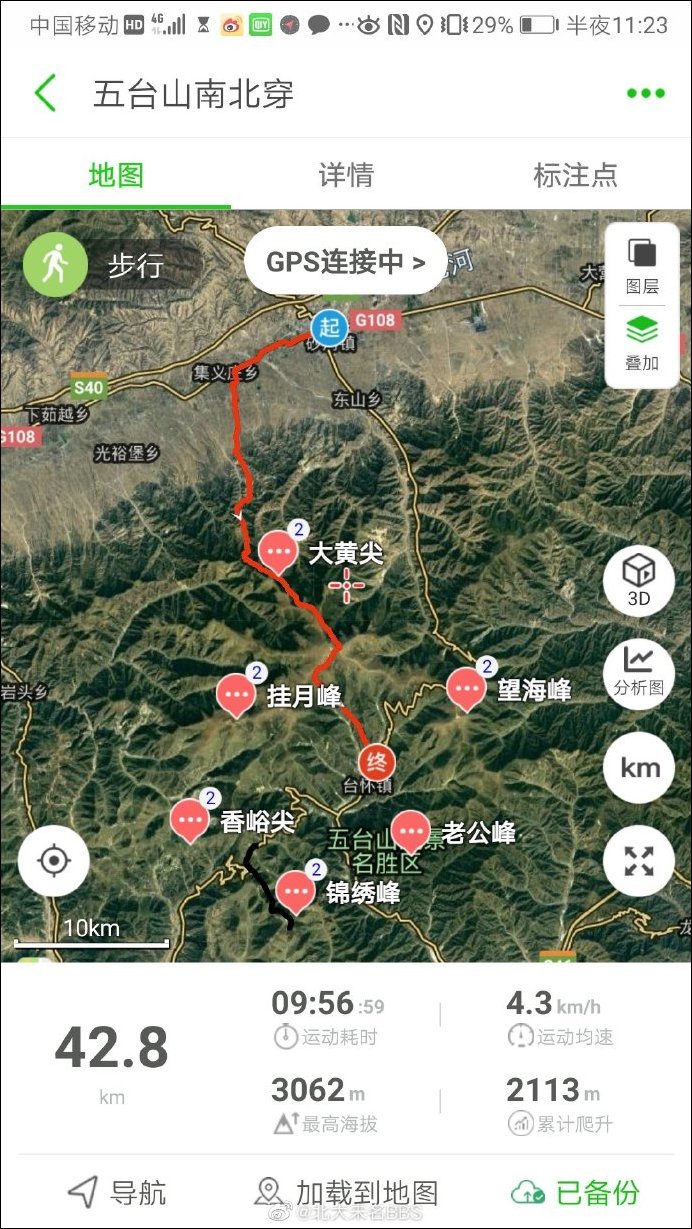
Task: Switch to 3D map view
Action: pos(639,580)
